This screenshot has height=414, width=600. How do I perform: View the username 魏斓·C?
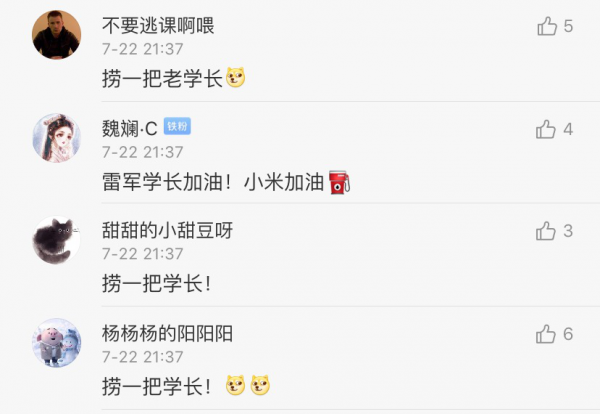click(129, 128)
